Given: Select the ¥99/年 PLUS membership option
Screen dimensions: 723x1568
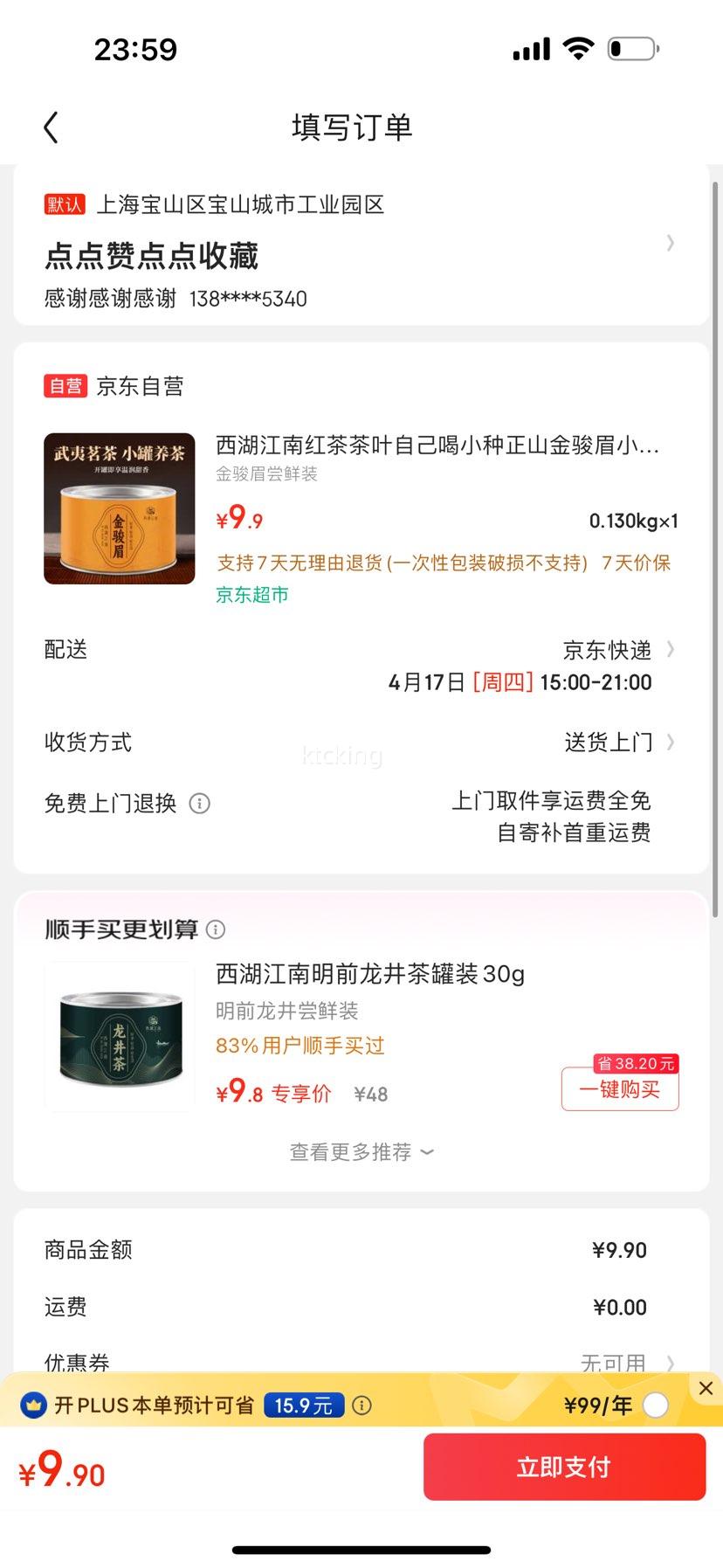Looking at the screenshot, I should [x=655, y=1406].
